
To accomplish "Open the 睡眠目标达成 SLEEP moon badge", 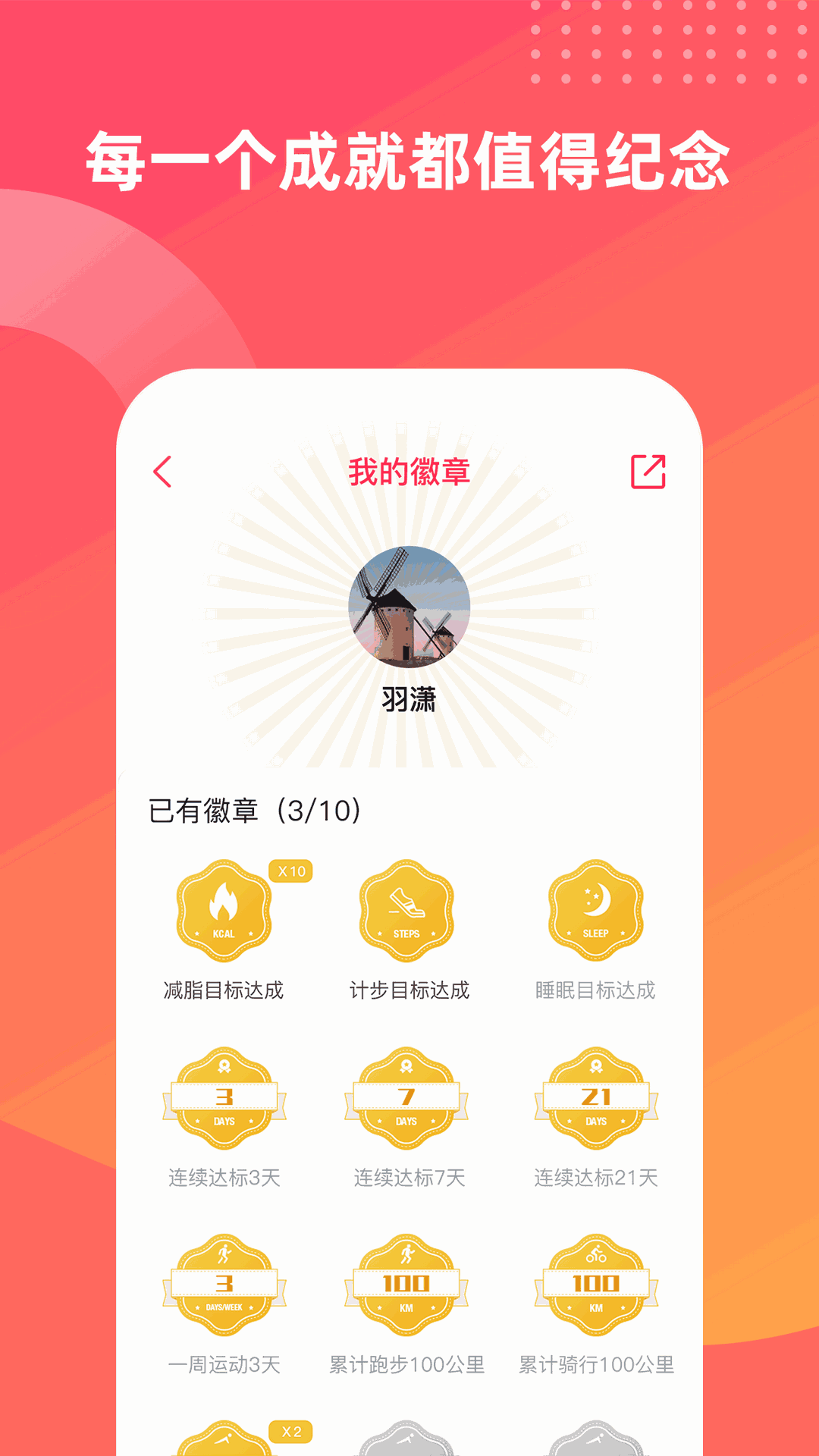I will [595, 910].
